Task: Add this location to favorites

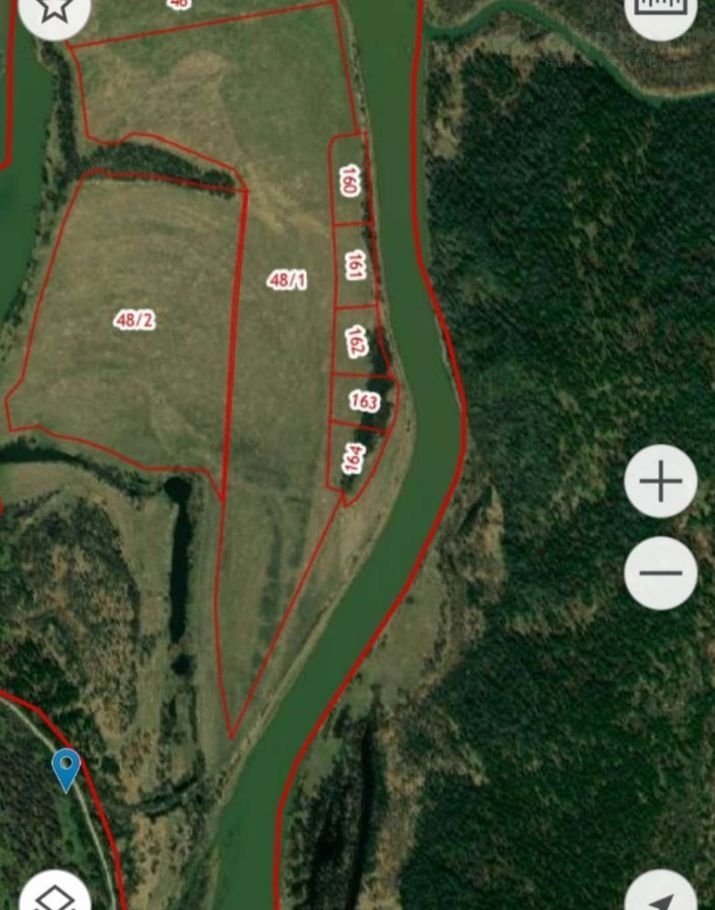Action: click(55, 10)
